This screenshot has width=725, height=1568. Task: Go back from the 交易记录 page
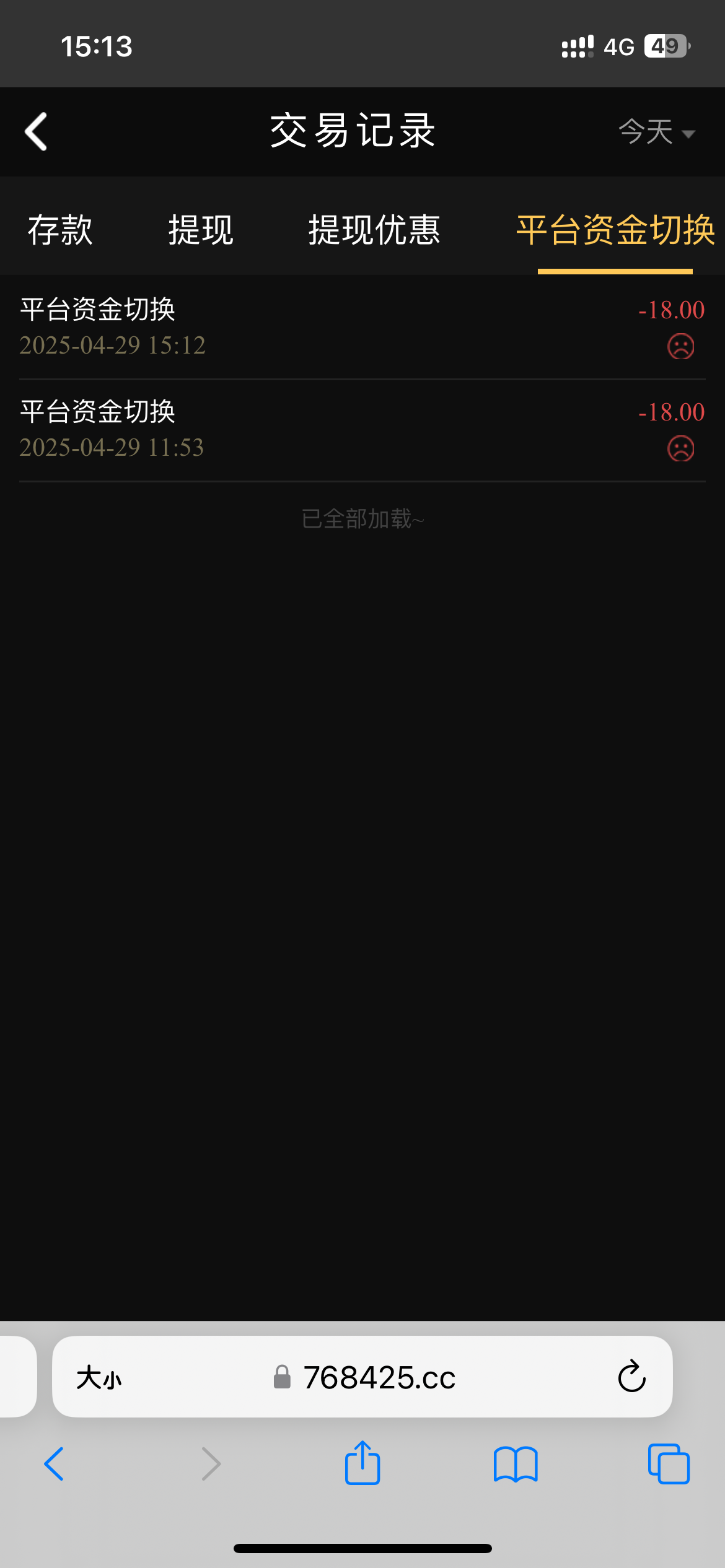[36, 131]
